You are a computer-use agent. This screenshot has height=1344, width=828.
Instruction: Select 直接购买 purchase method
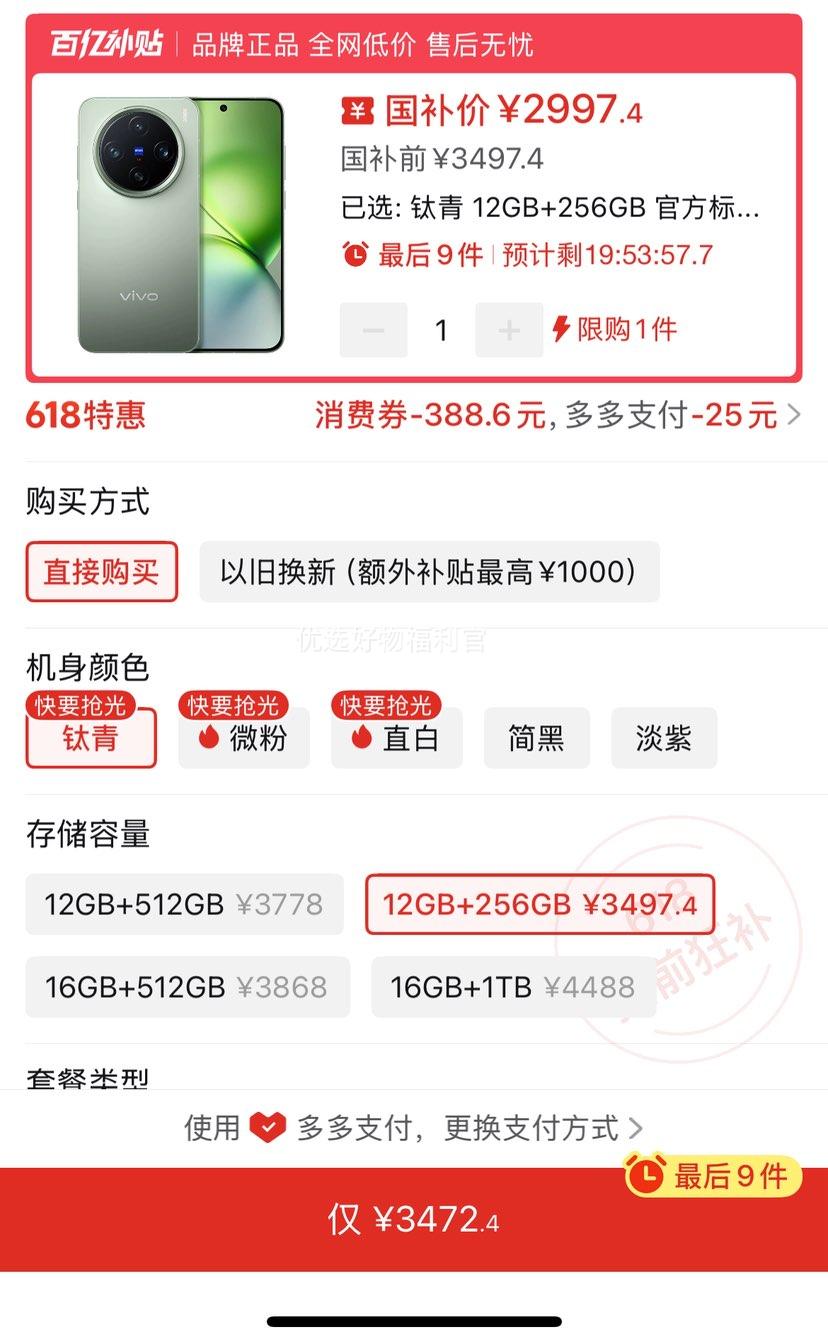point(101,572)
